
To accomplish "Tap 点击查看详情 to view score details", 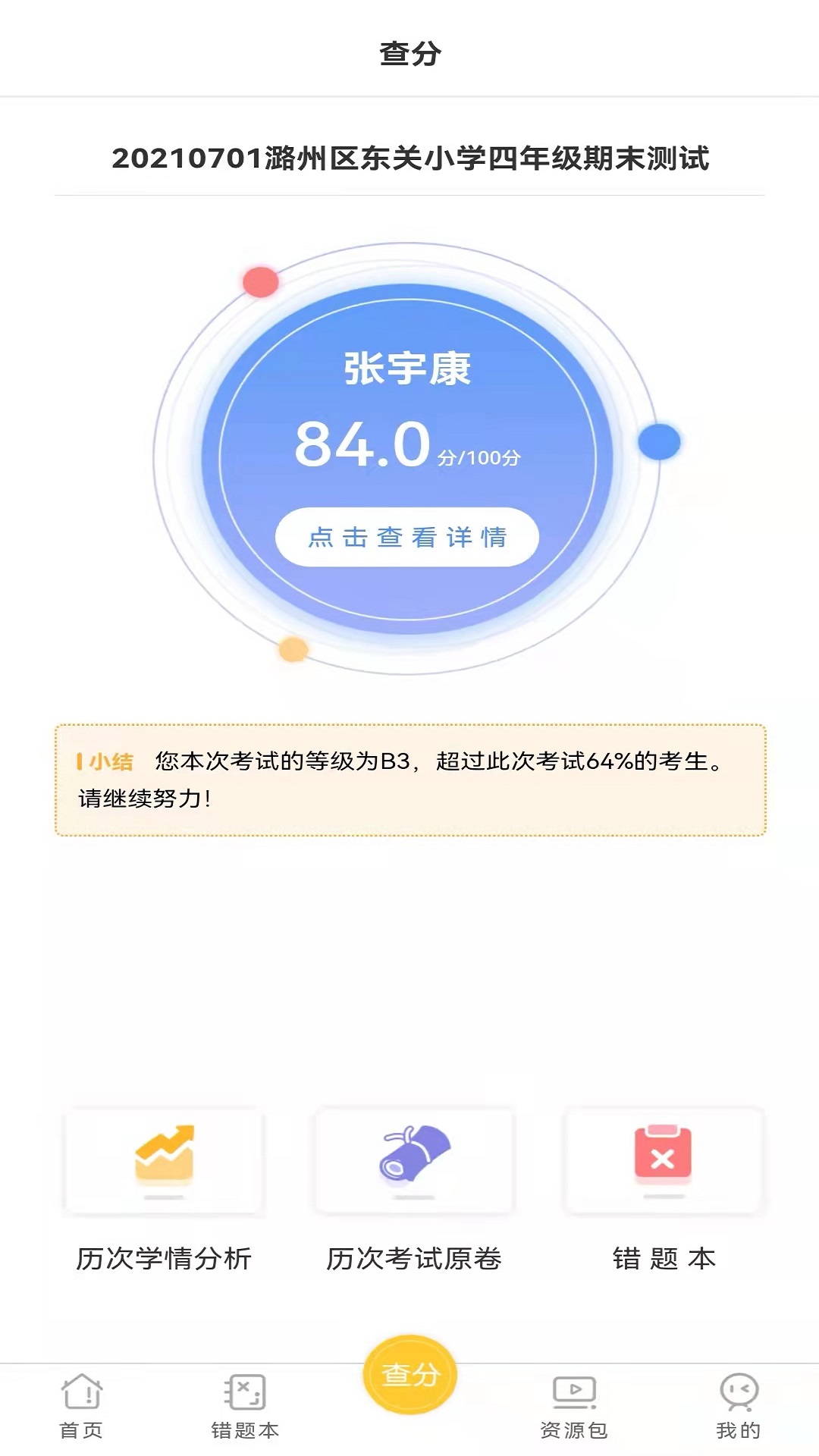I will click(x=407, y=537).
